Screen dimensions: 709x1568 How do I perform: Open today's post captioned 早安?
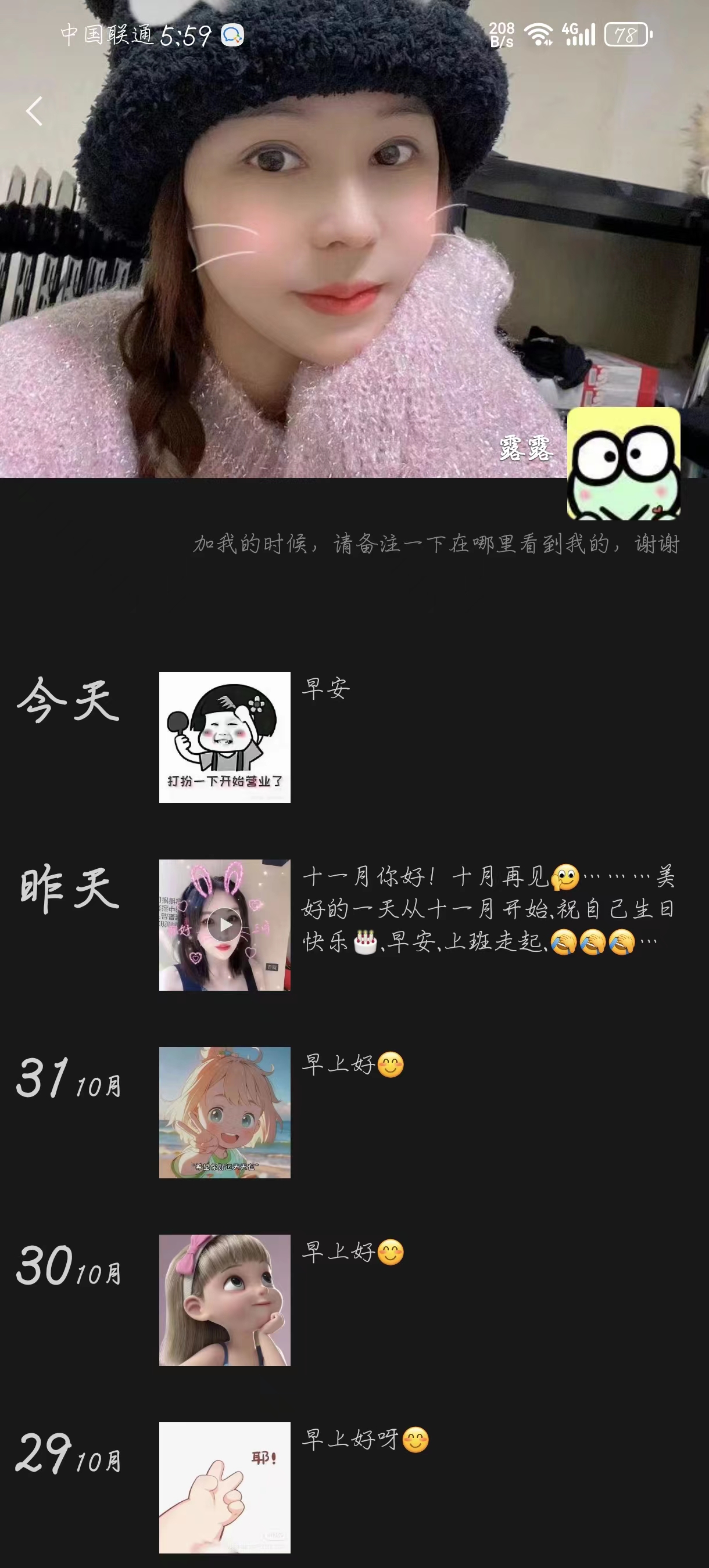tap(224, 737)
